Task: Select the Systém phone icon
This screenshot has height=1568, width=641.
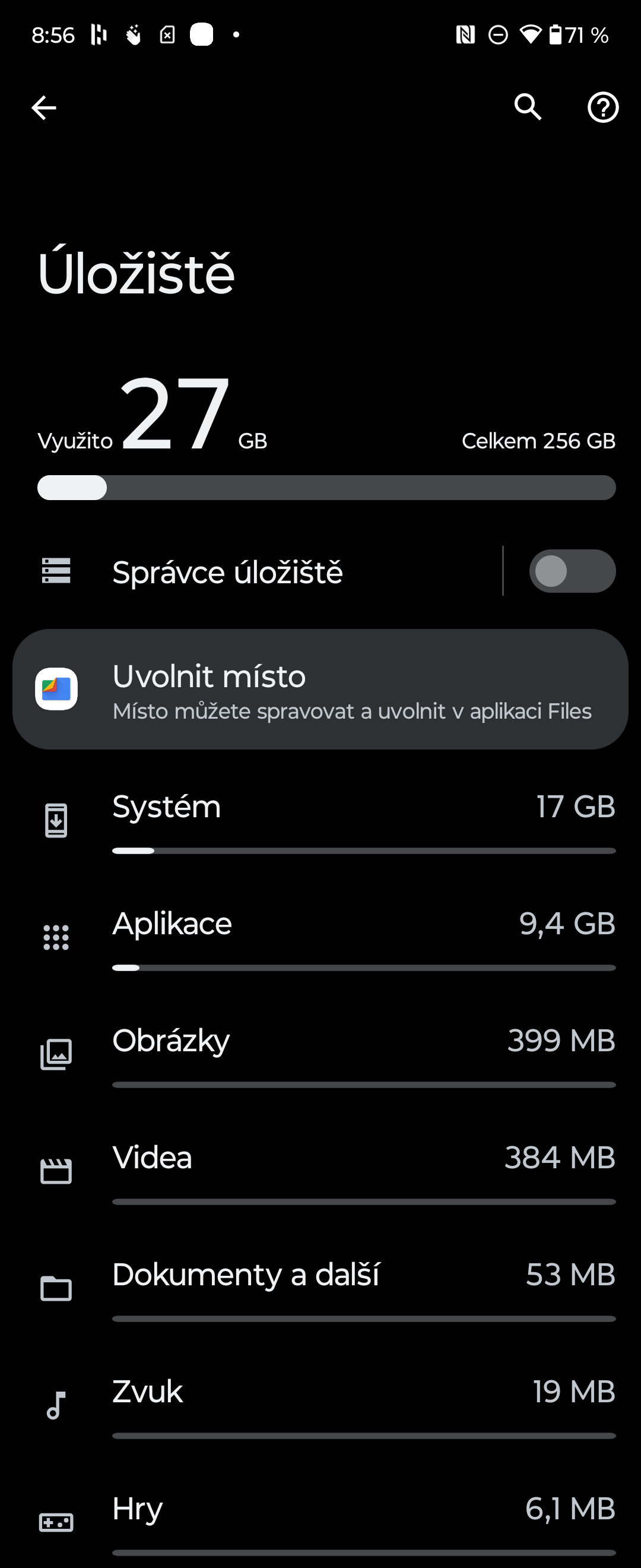Action: point(56,818)
